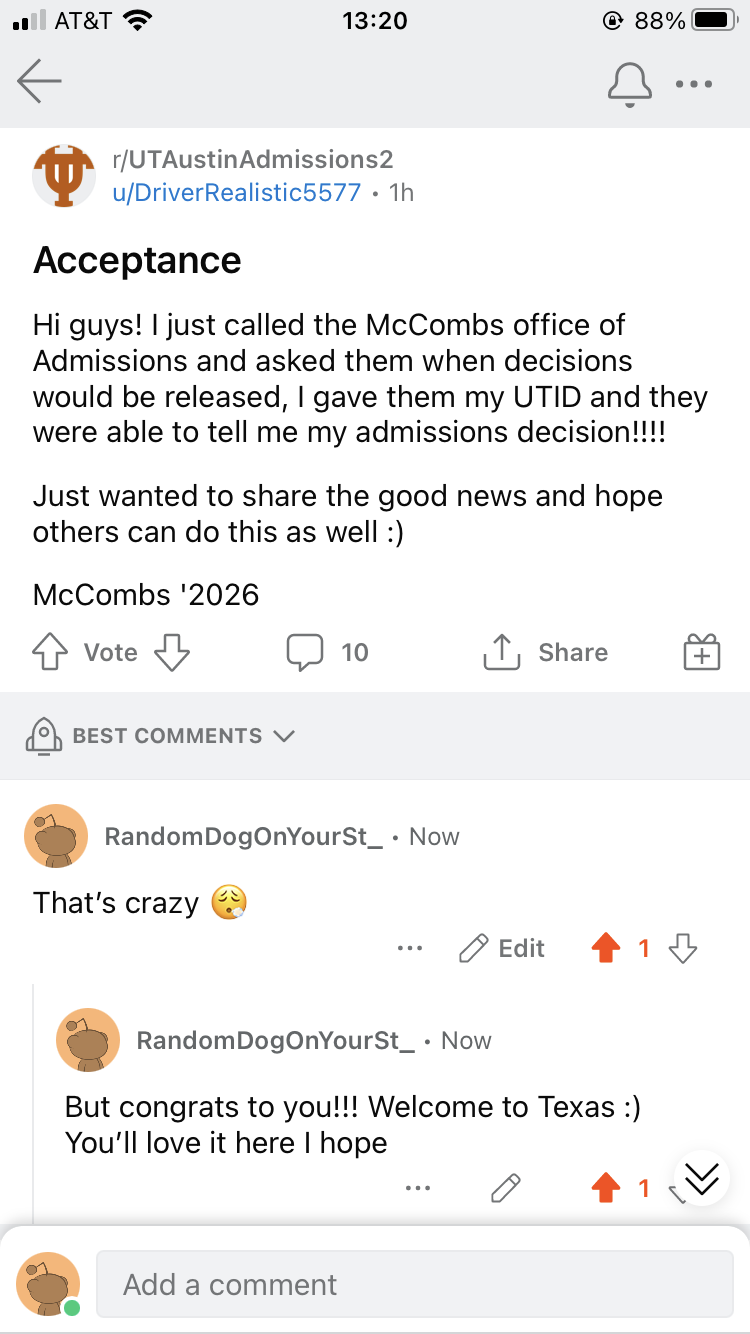750x1334 pixels.
Task: Open the r/UTAustinAdmissions2 subreddit
Action: [252, 159]
